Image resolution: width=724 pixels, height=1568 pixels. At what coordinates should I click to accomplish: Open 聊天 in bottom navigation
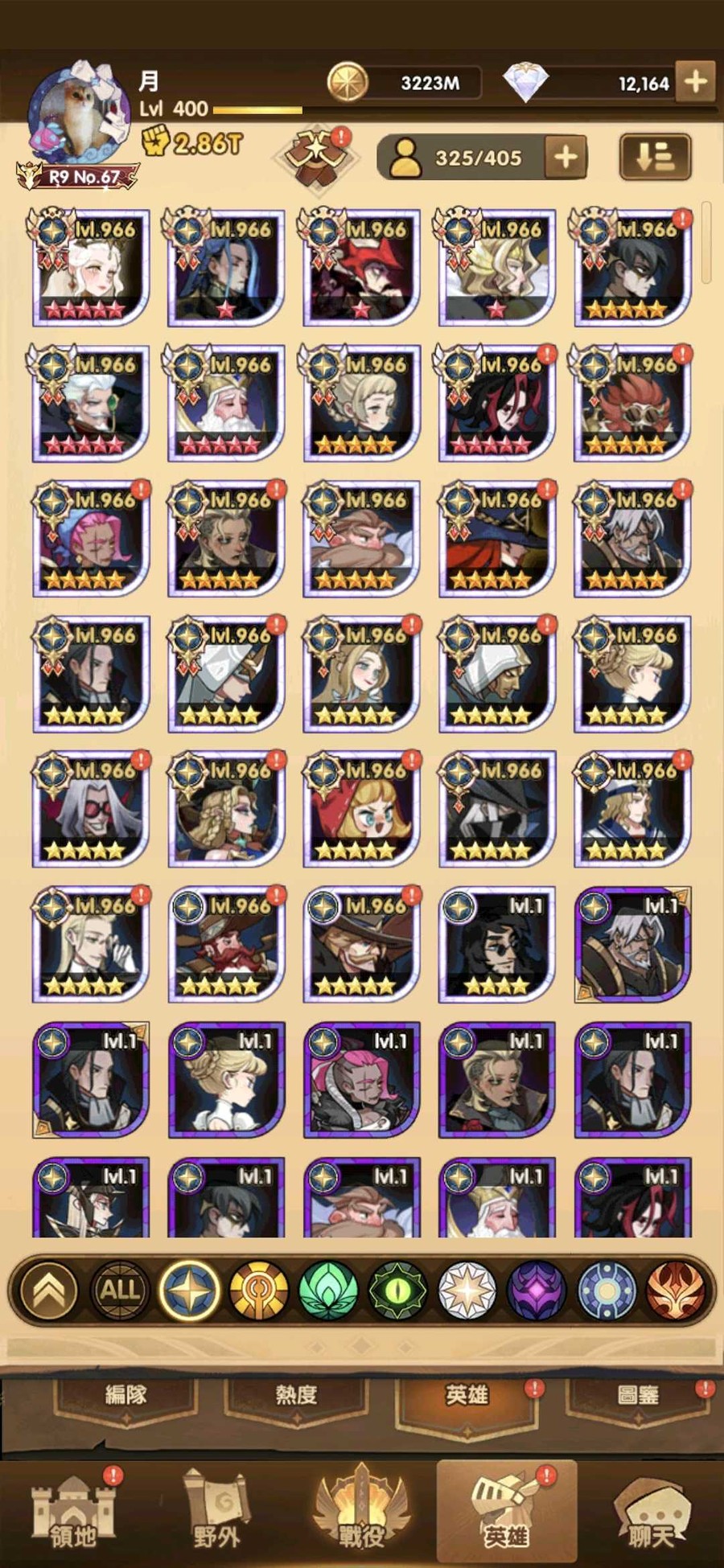[x=650, y=1512]
